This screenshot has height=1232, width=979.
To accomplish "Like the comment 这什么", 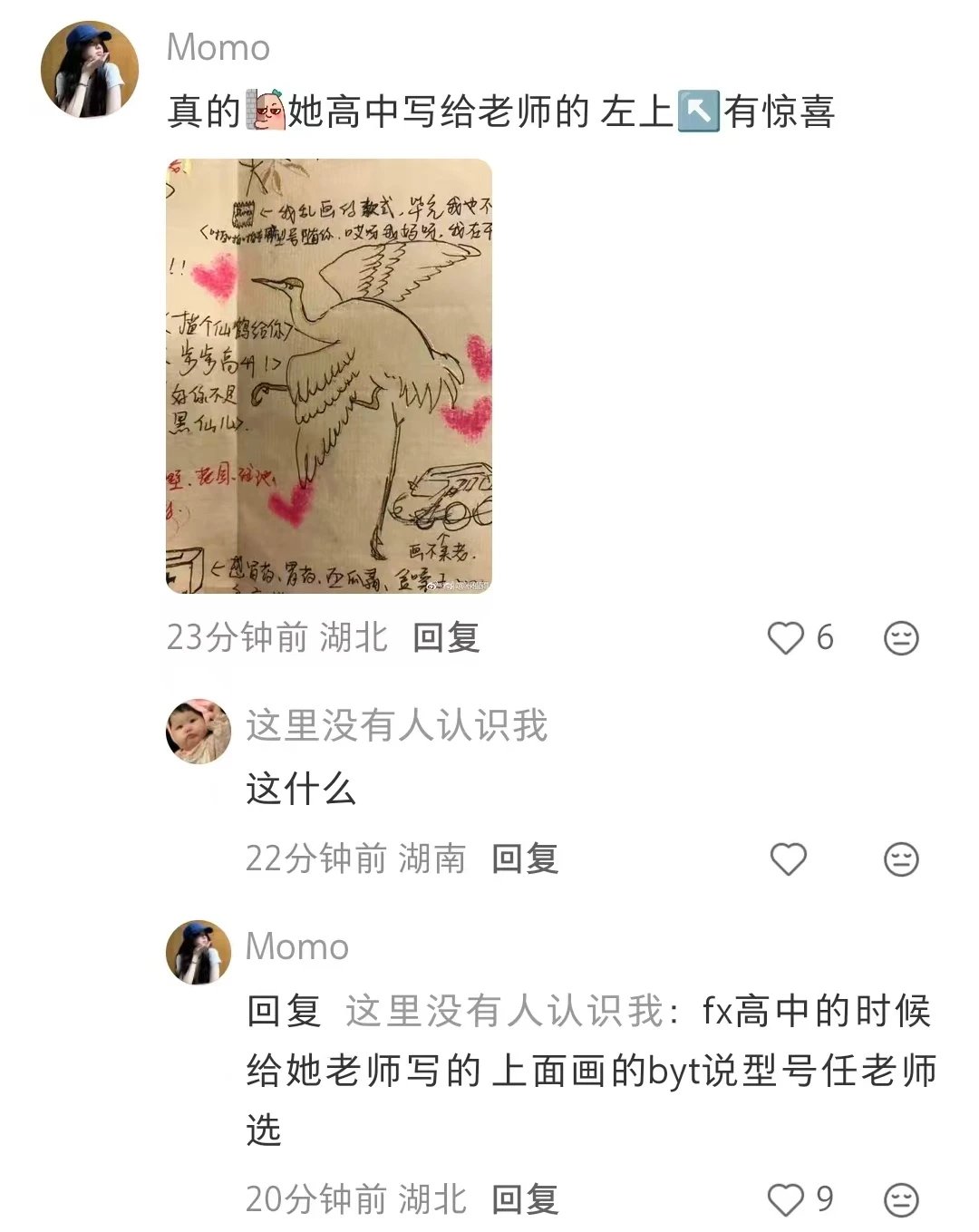I will coord(788,859).
